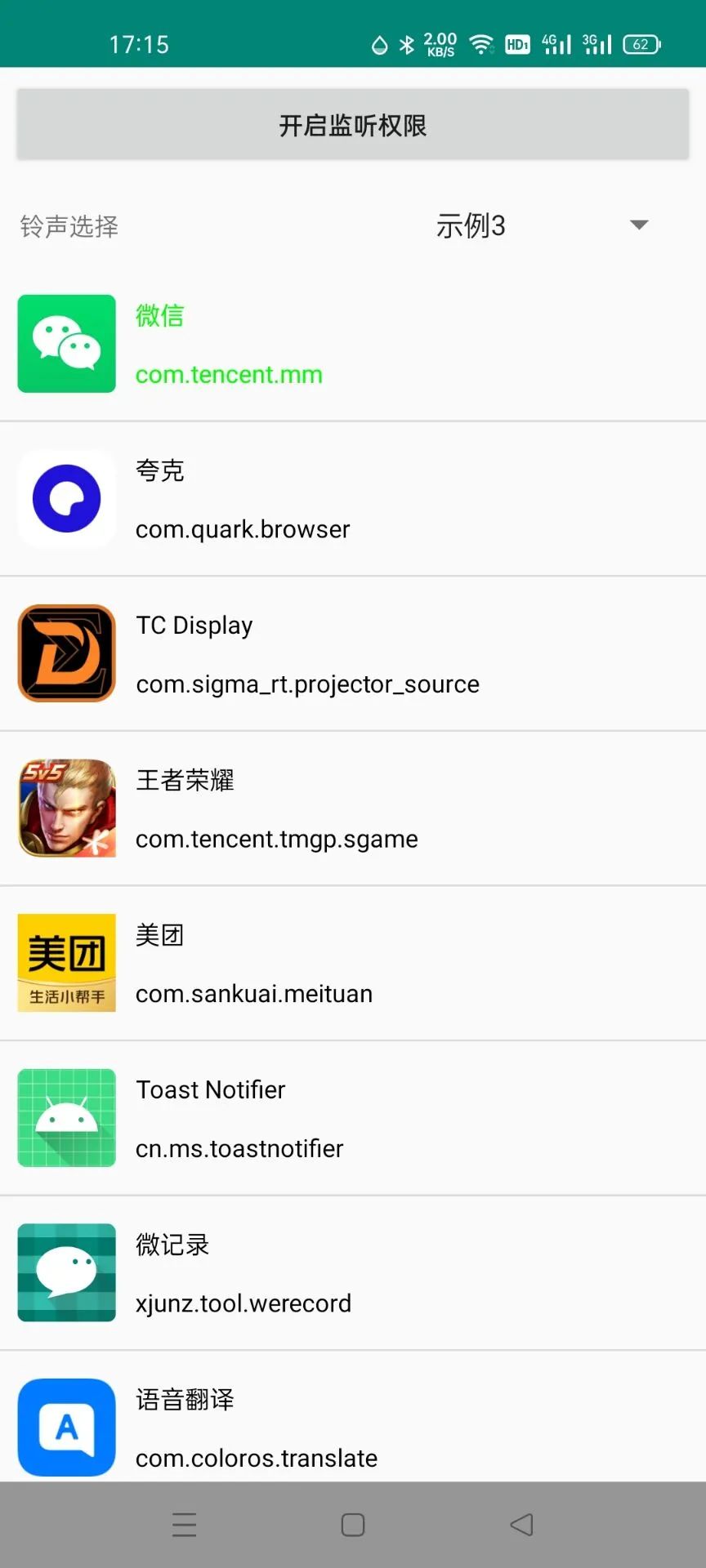This screenshot has width=706, height=1568.
Task: Expand the 铃声选择 dropdown showing 示例3
Action: point(539,225)
